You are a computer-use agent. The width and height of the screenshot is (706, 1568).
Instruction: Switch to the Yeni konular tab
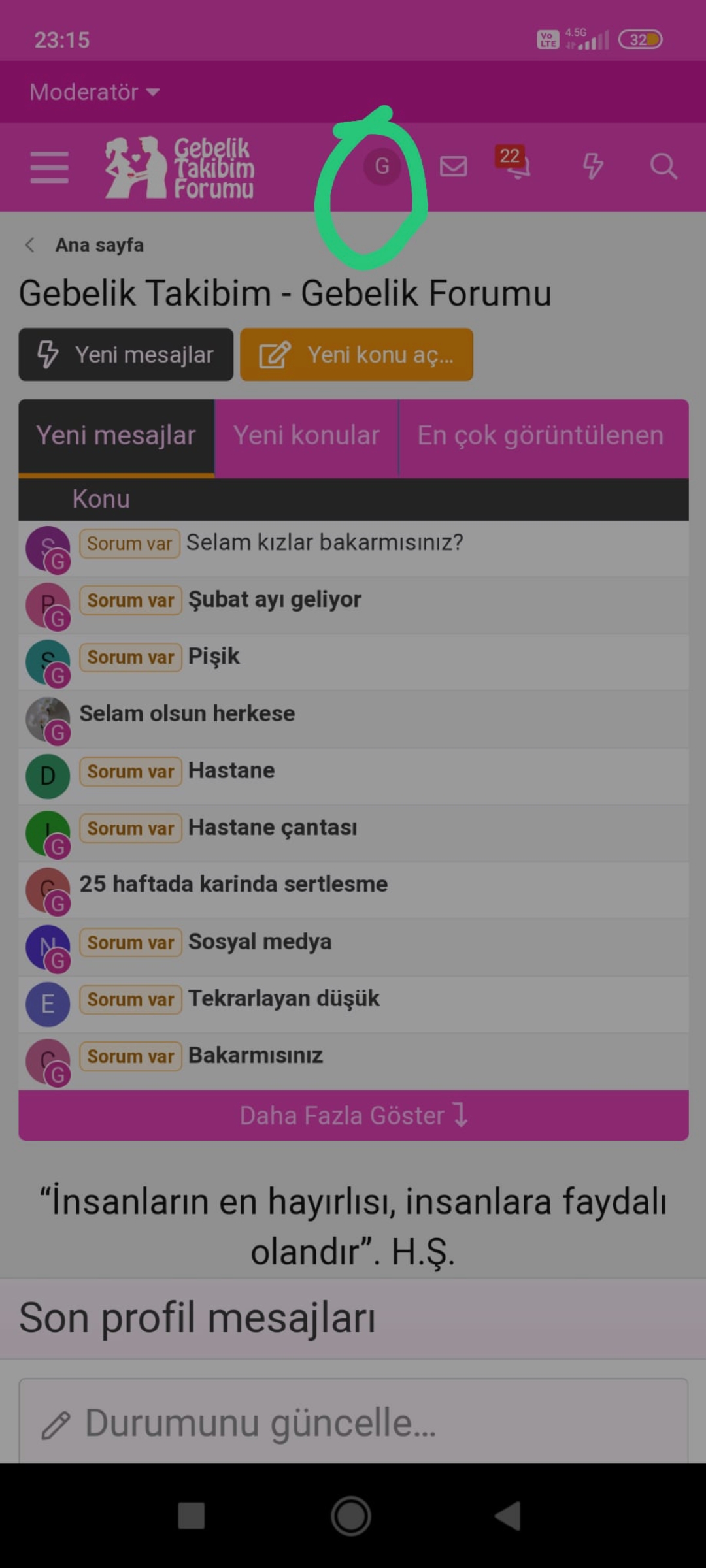click(306, 435)
